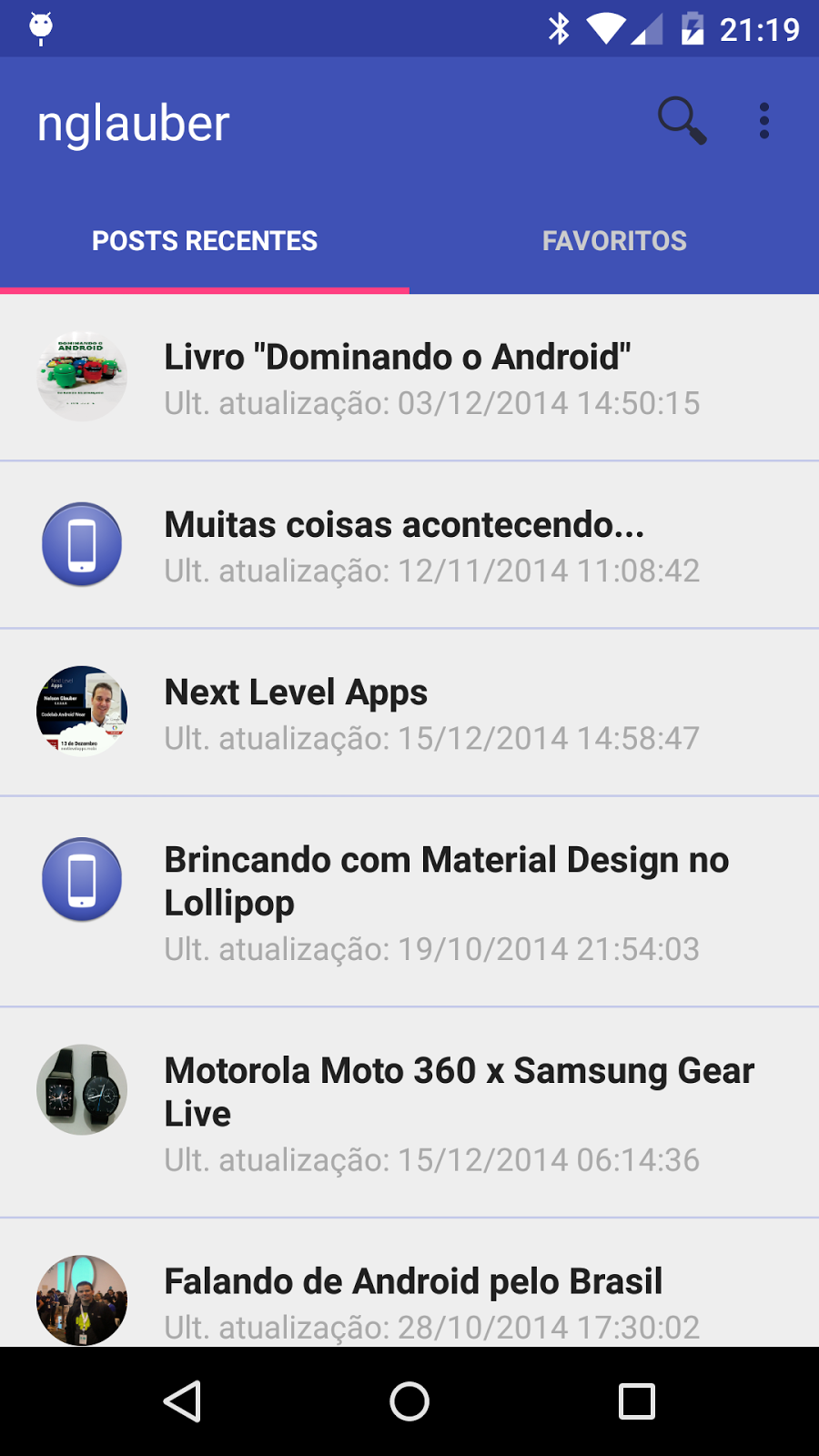Screen dimensions: 819x1456
Task: Tap the Home navigation button
Action: (409, 1401)
